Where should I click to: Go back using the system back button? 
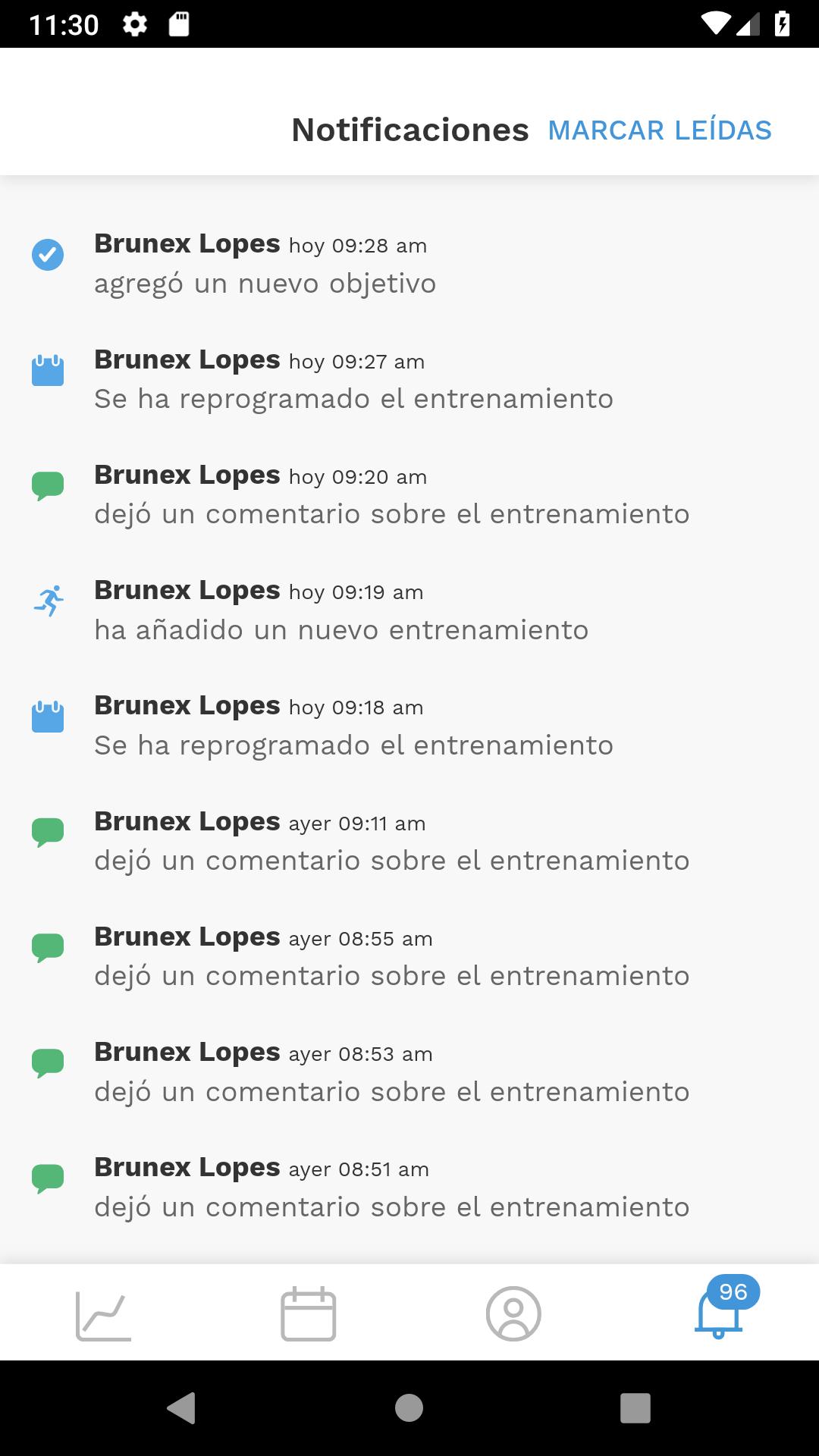tap(181, 1408)
